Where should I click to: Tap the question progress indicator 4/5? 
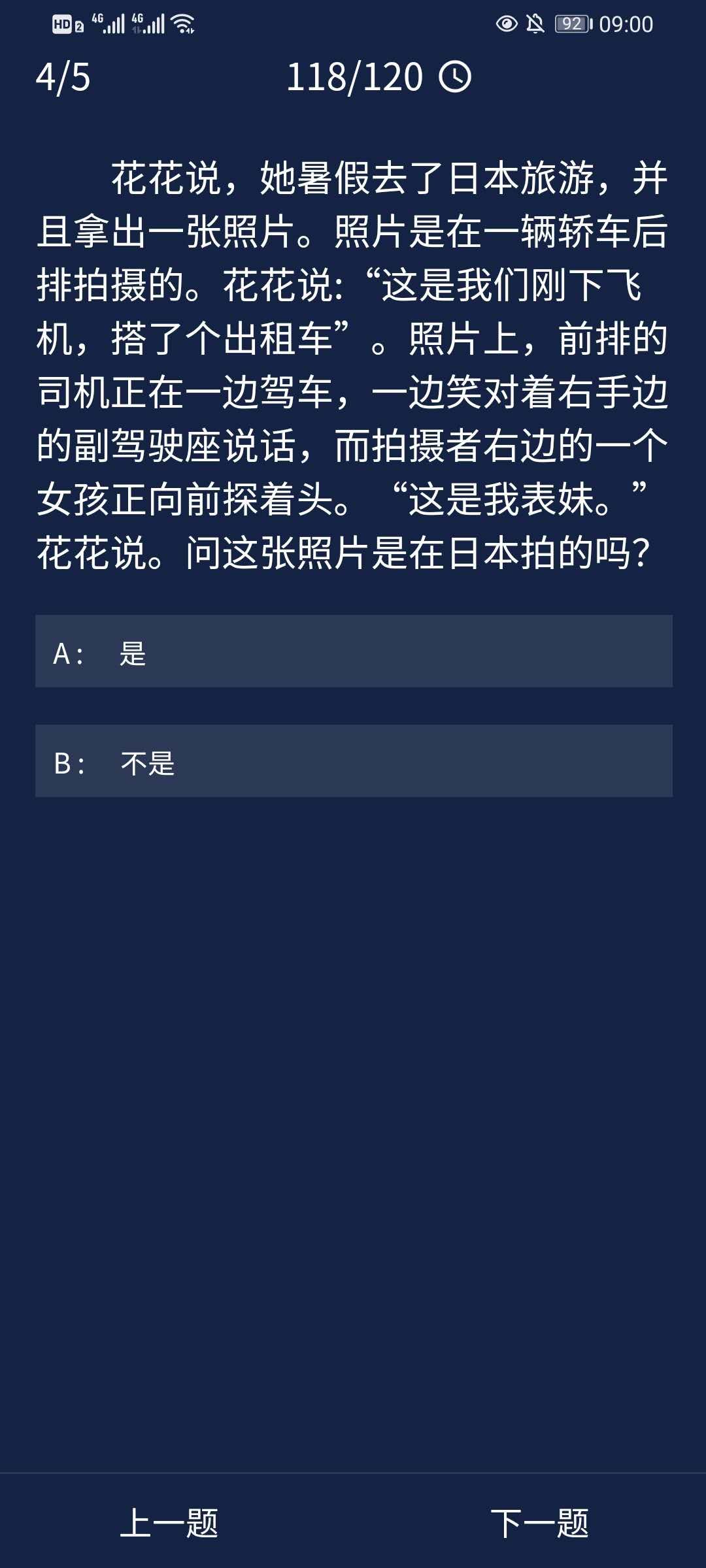pos(62,77)
